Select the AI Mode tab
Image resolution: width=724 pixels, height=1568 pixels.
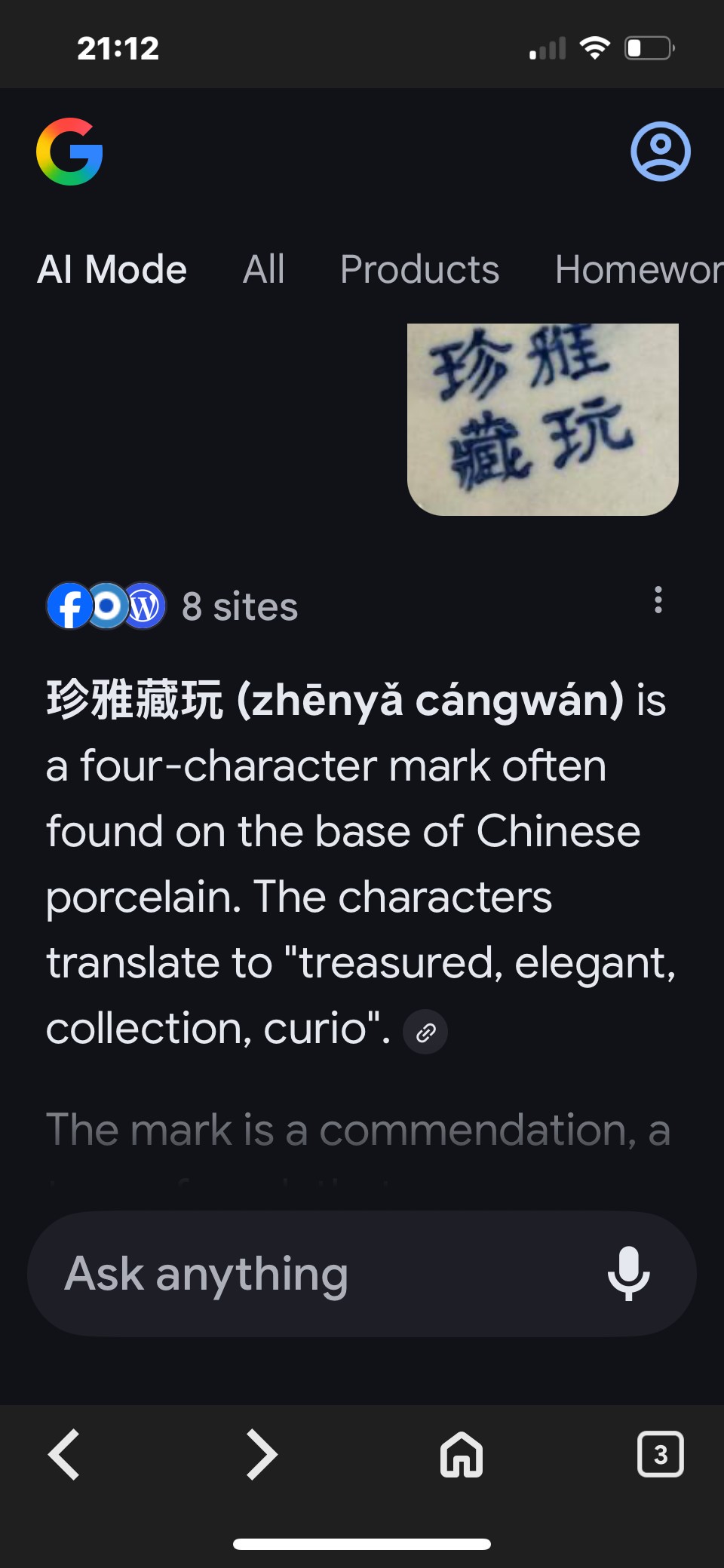click(x=112, y=269)
